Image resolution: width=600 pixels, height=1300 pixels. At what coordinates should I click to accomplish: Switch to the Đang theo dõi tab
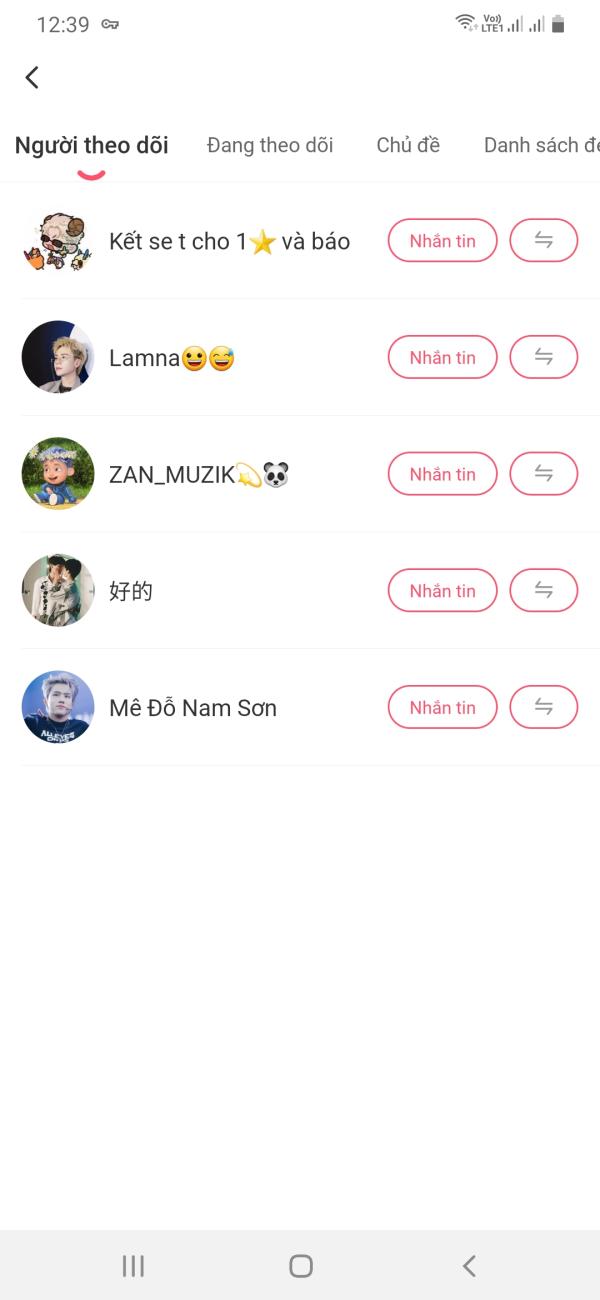coord(269,145)
